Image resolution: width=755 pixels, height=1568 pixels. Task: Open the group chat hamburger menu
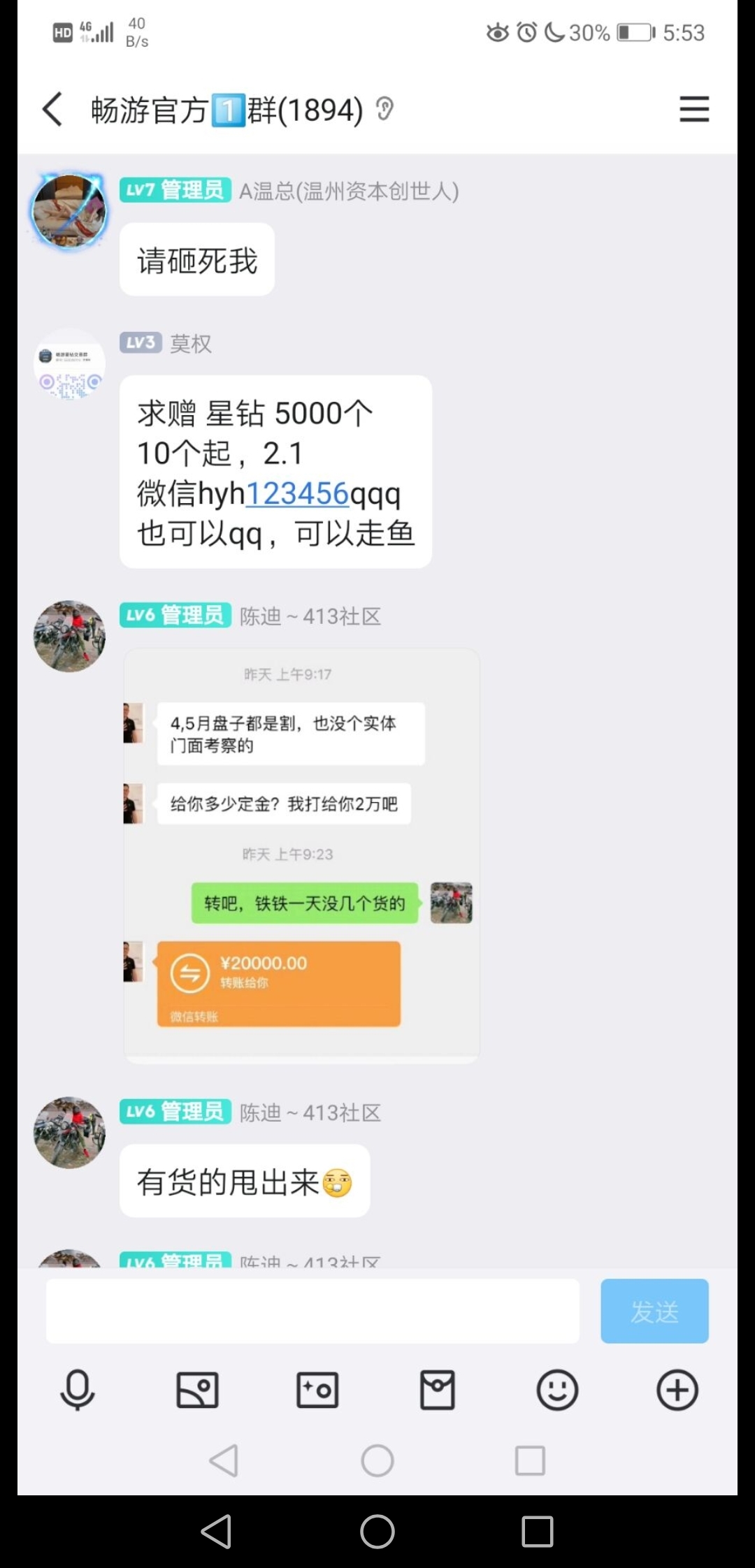coord(693,110)
